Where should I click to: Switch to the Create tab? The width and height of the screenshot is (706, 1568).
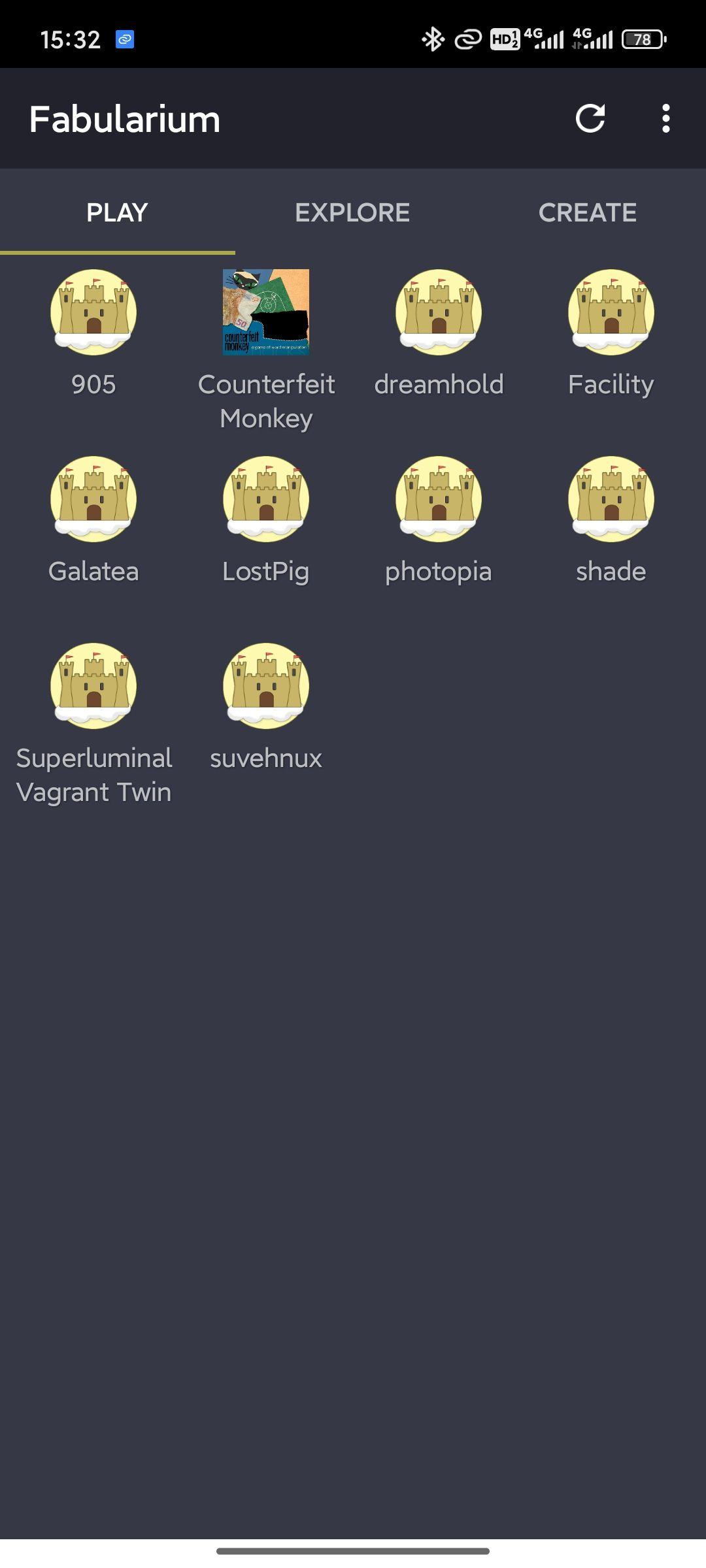point(587,212)
